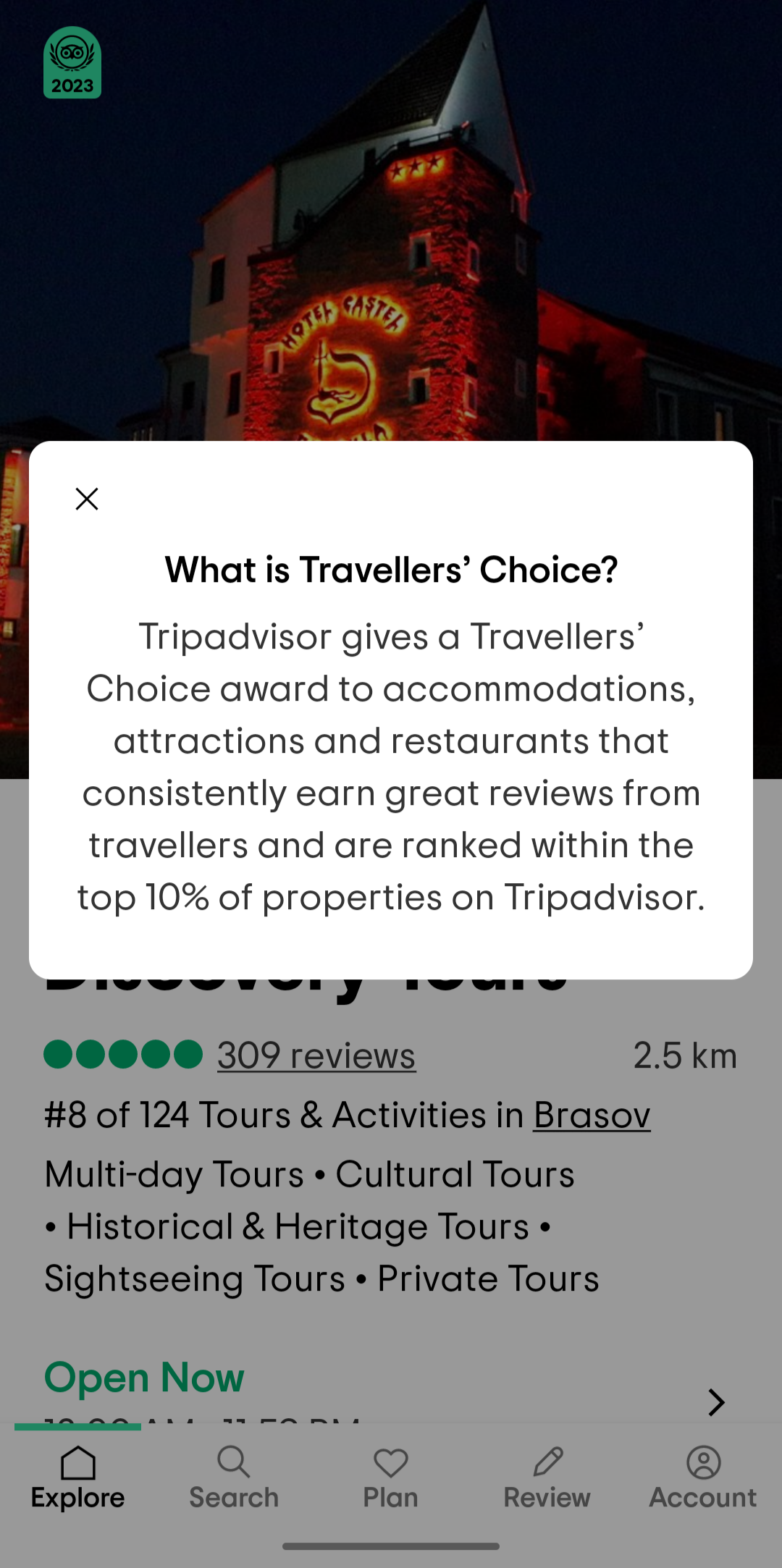Follow the Brasov location link
The image size is (782, 1568).
tap(592, 1115)
